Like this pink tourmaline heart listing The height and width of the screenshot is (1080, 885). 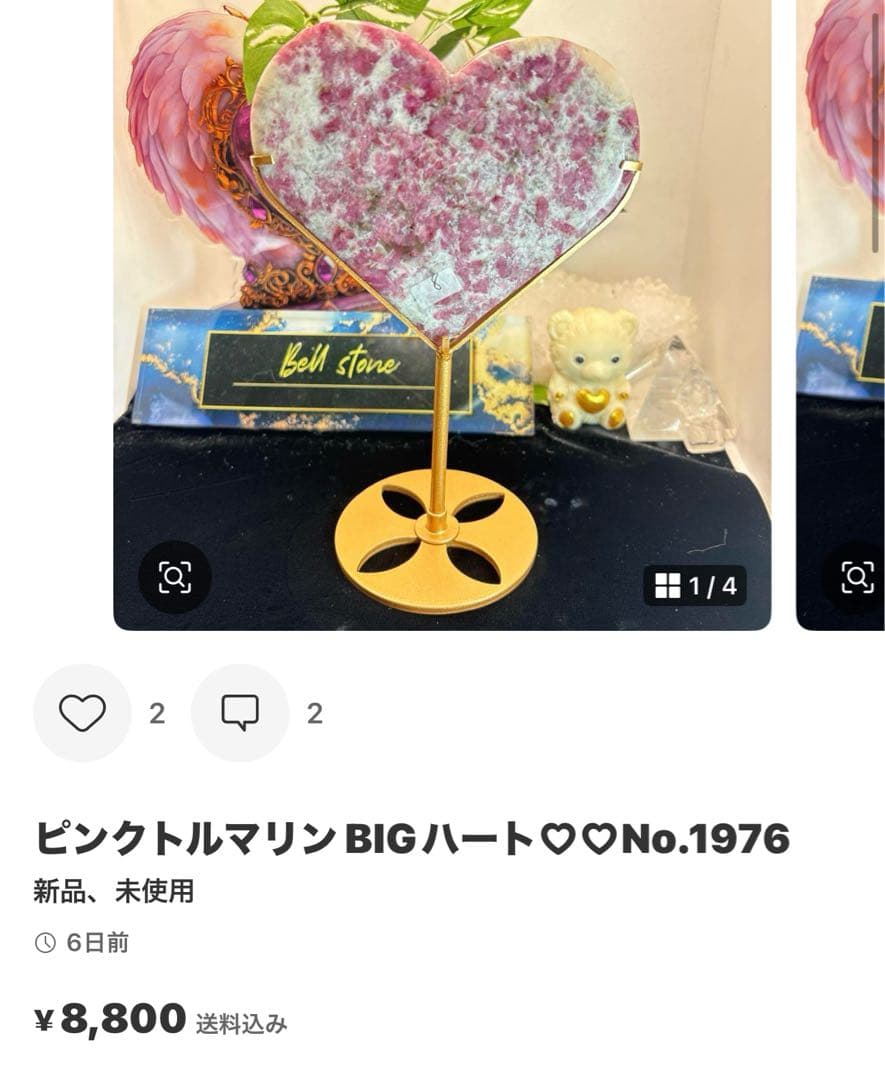82,713
